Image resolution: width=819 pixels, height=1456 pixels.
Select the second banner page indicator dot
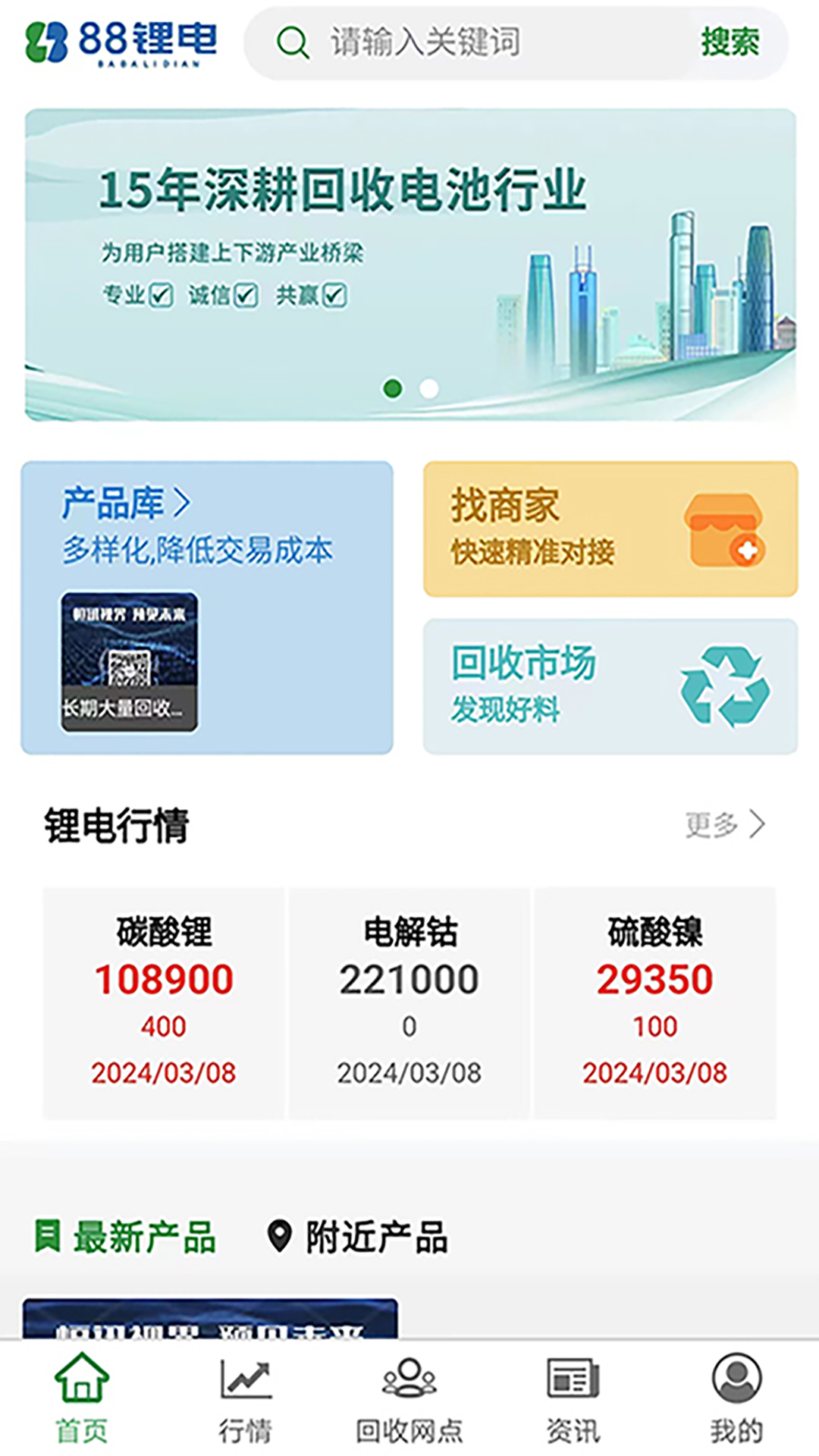point(429,388)
